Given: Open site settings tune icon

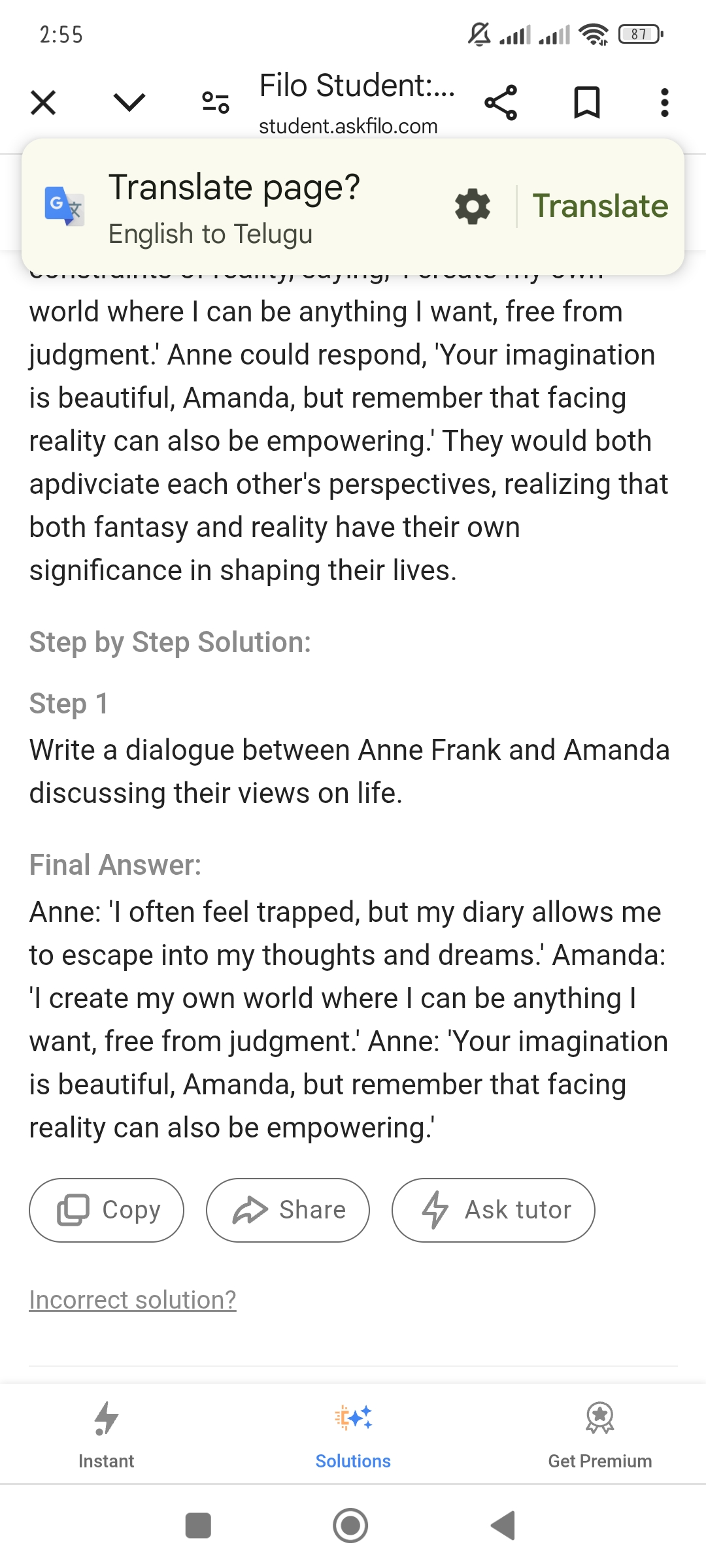Looking at the screenshot, I should 215,103.
